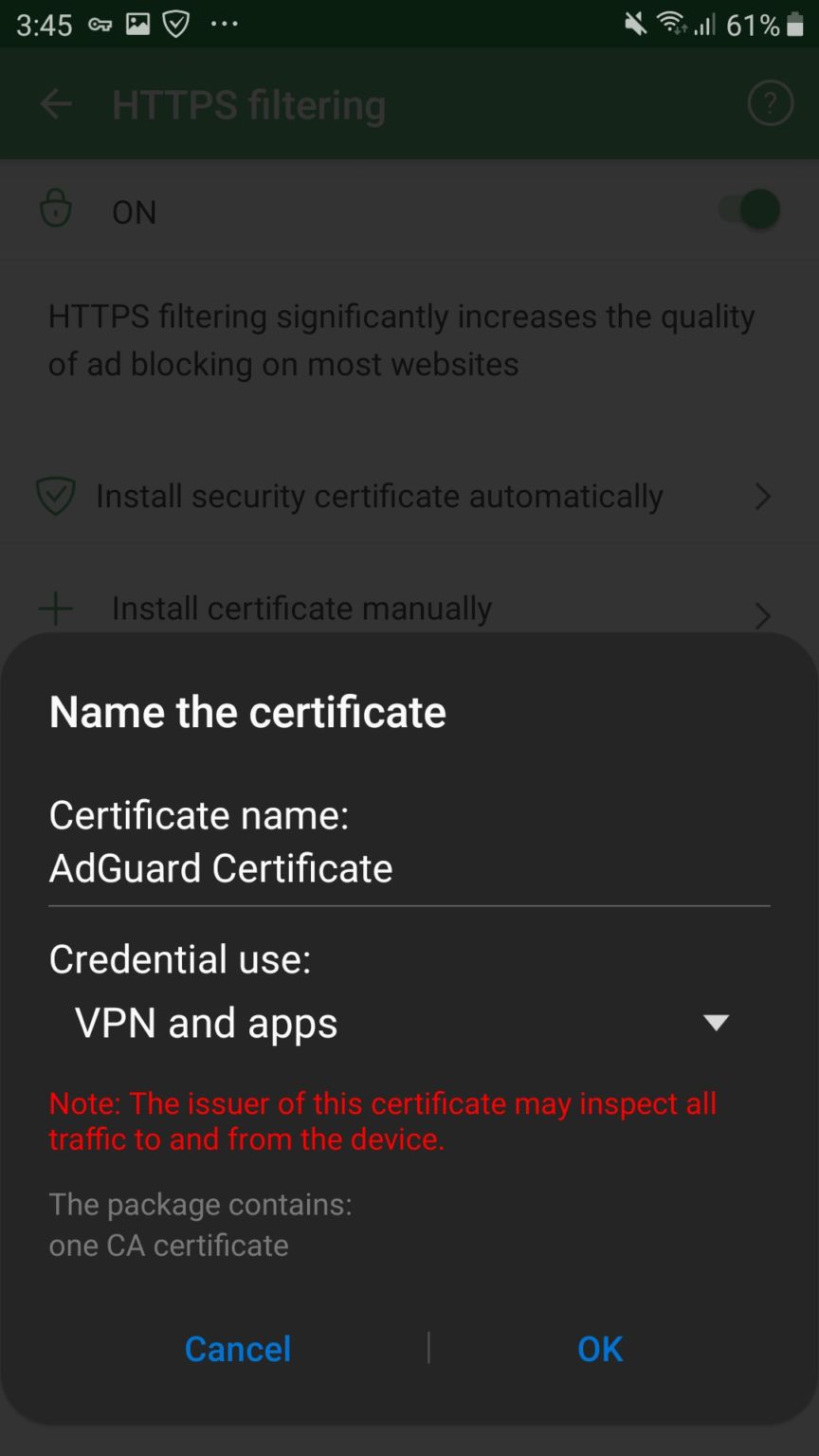
Task: Cancel naming the certificate
Action: pyautogui.click(x=237, y=1348)
